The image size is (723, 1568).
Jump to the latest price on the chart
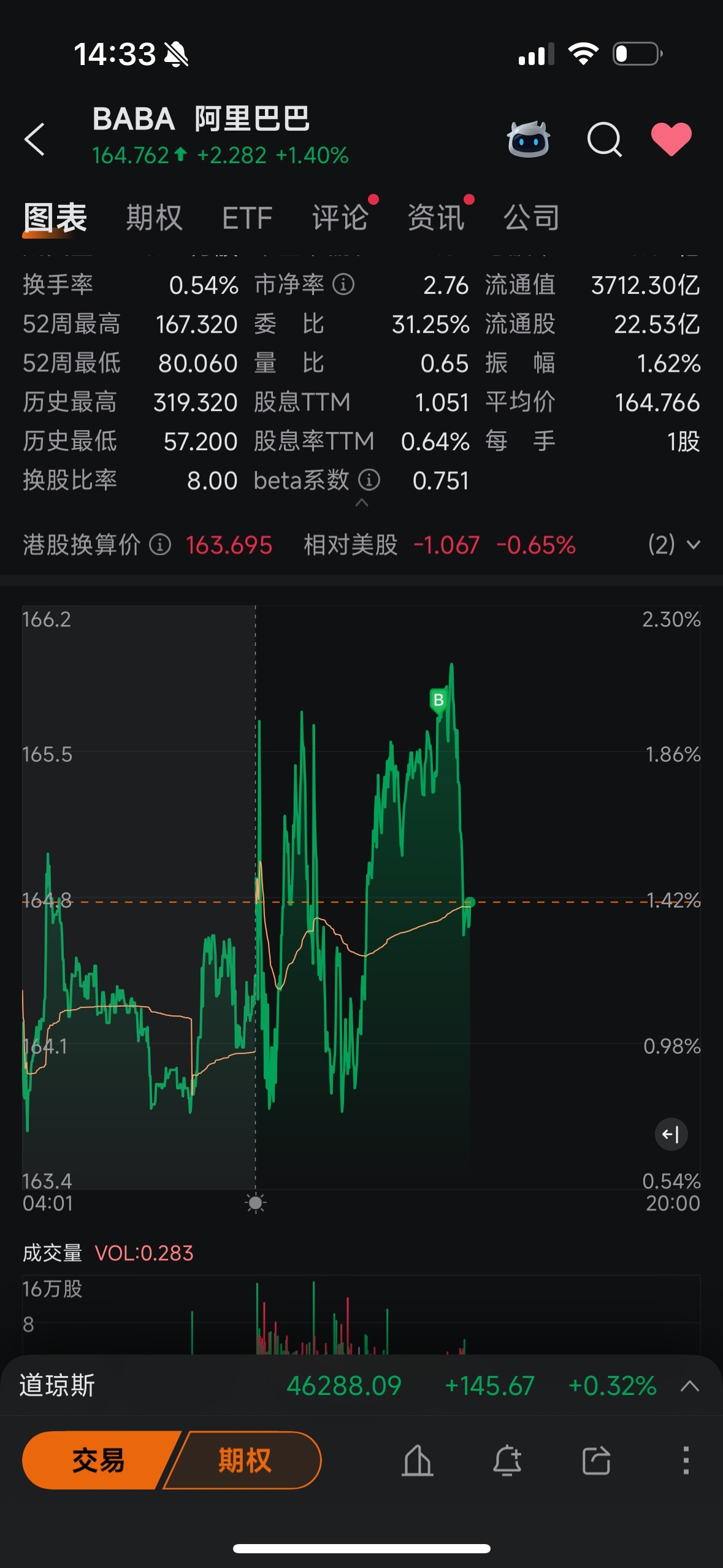[x=671, y=1134]
